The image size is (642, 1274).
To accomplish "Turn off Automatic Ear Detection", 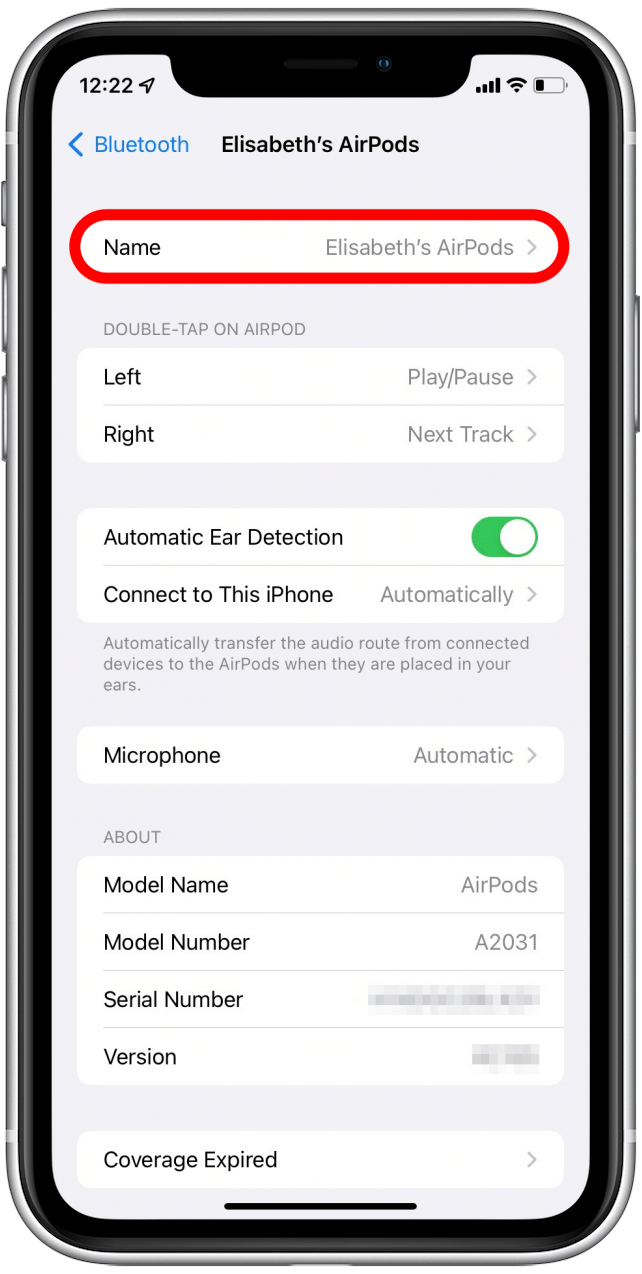I will [504, 537].
